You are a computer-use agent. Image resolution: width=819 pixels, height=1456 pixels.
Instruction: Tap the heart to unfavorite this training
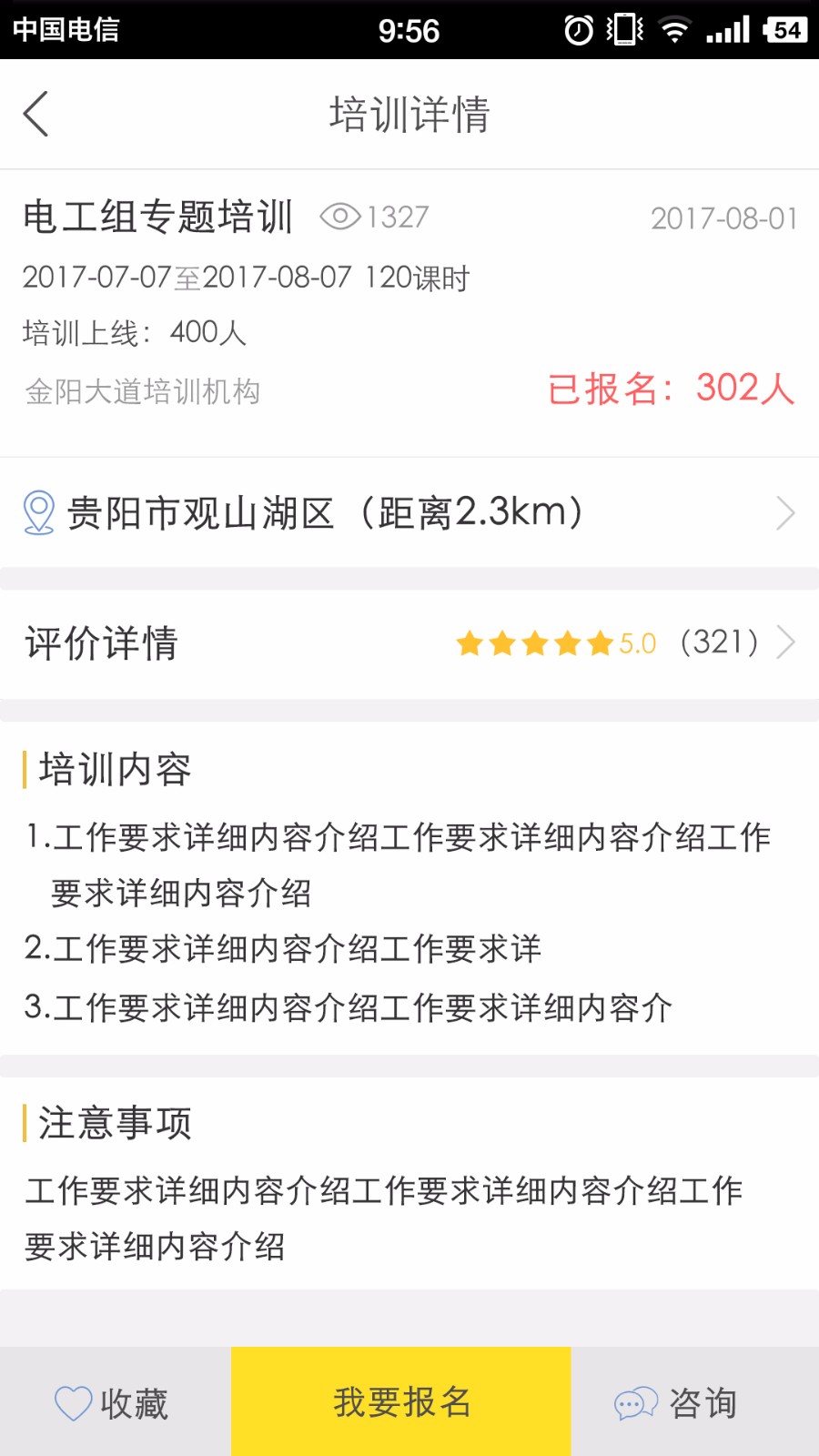[71, 1401]
